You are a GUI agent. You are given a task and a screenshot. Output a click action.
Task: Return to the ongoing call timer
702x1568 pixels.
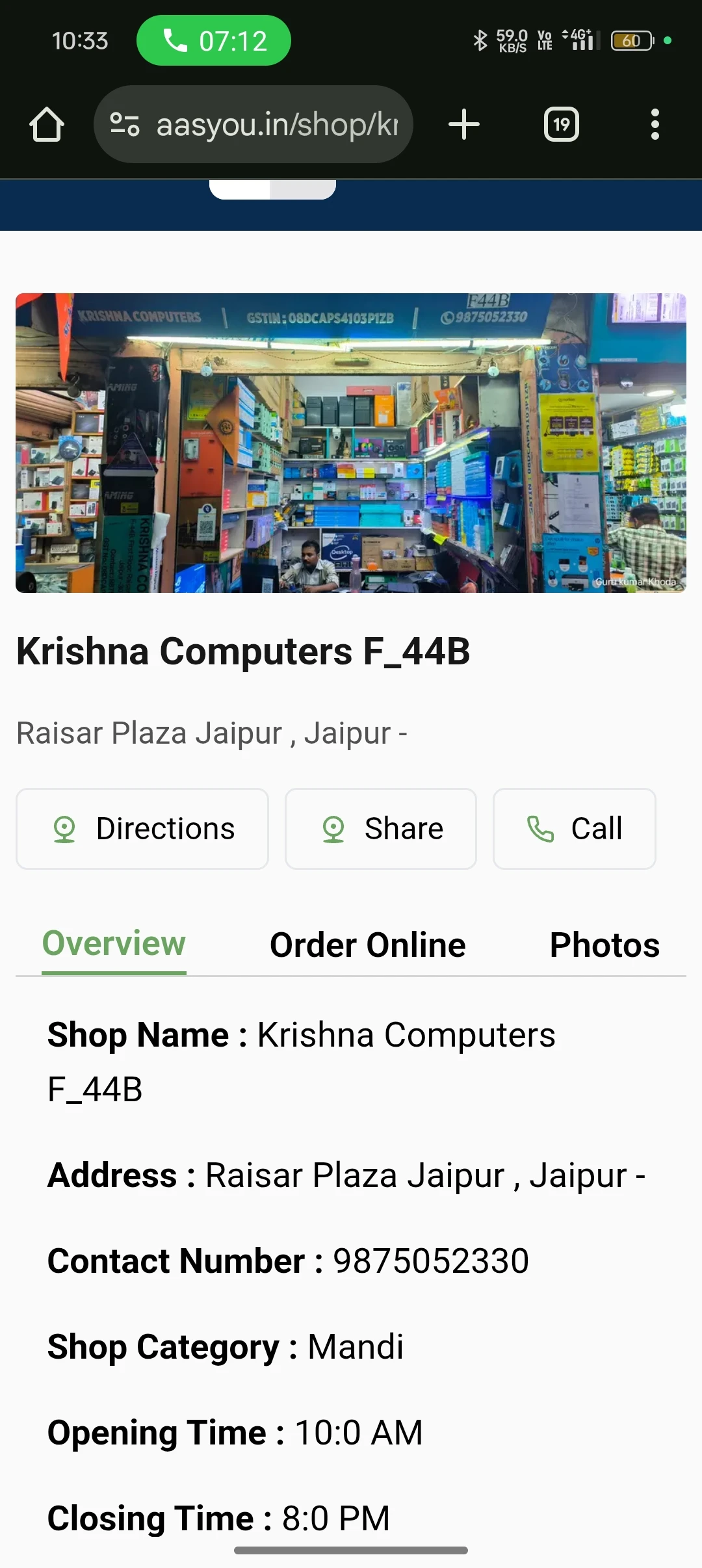pos(214,41)
